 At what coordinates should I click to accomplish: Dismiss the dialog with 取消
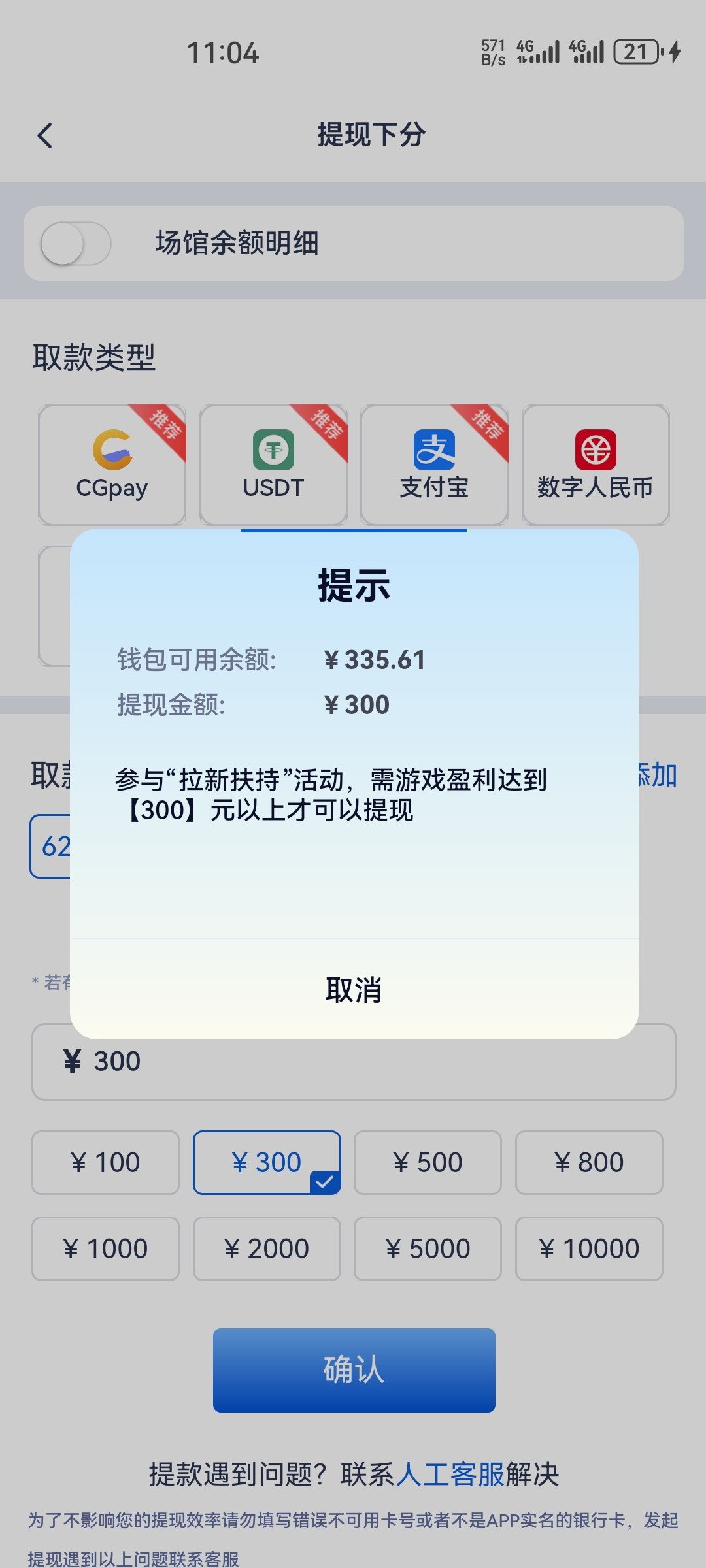pos(353,990)
